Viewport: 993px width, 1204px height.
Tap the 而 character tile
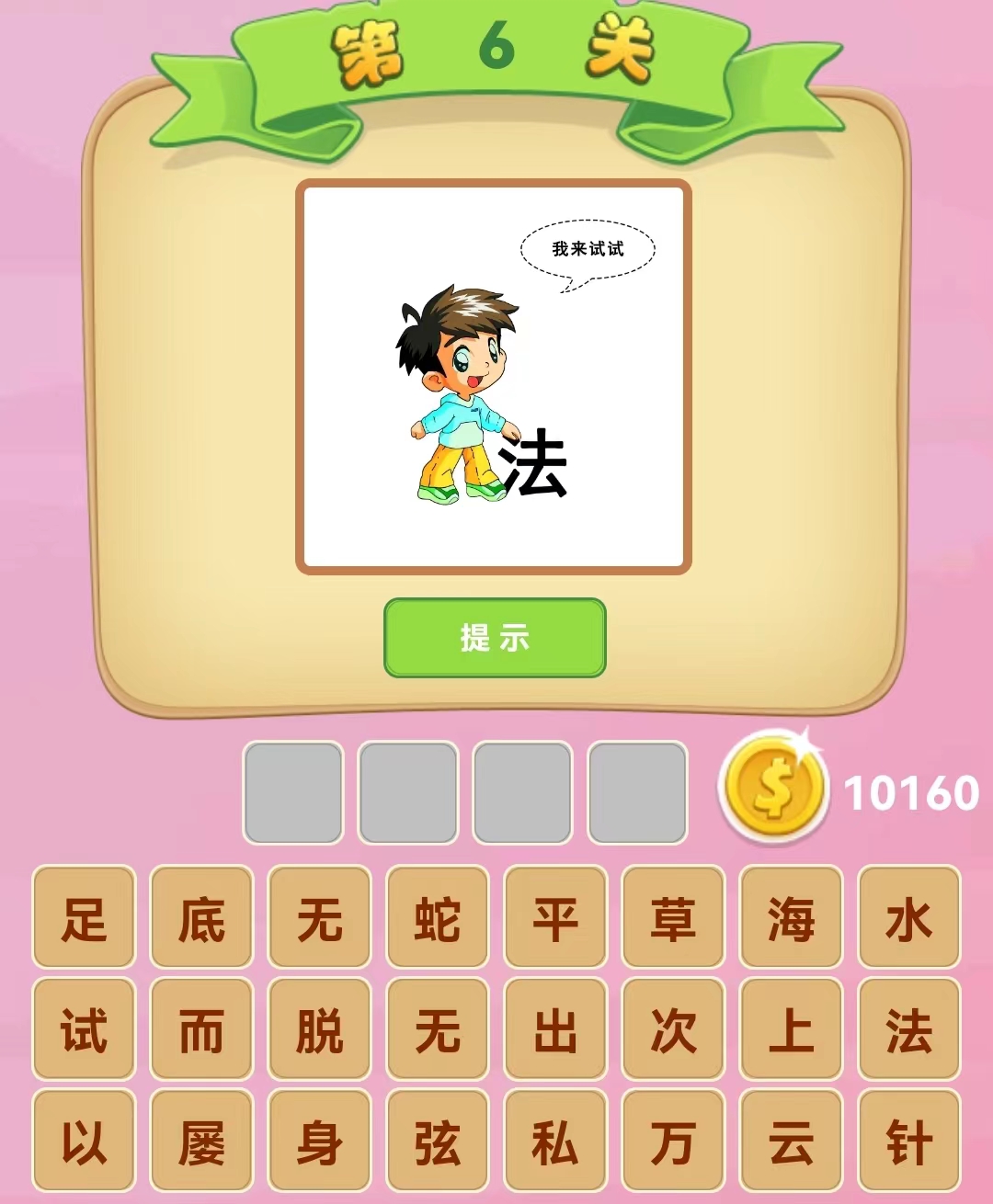[x=201, y=1029]
